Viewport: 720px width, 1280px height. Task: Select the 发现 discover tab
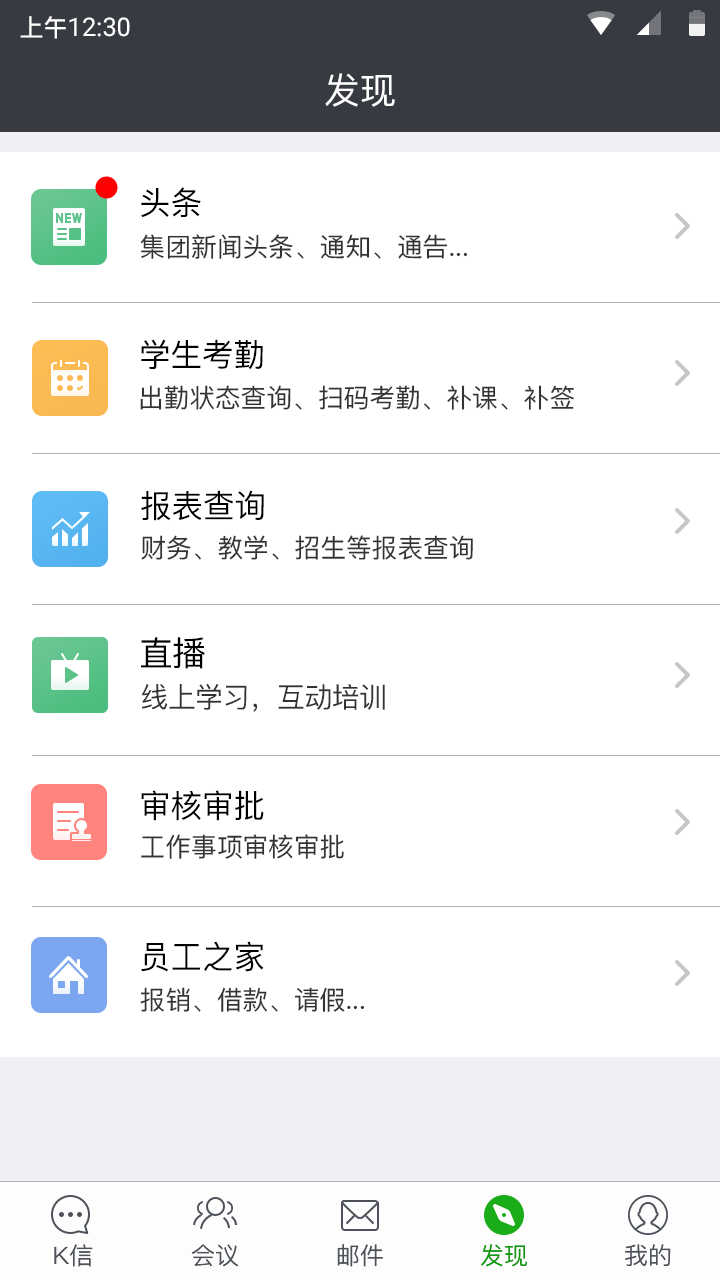point(504,1231)
